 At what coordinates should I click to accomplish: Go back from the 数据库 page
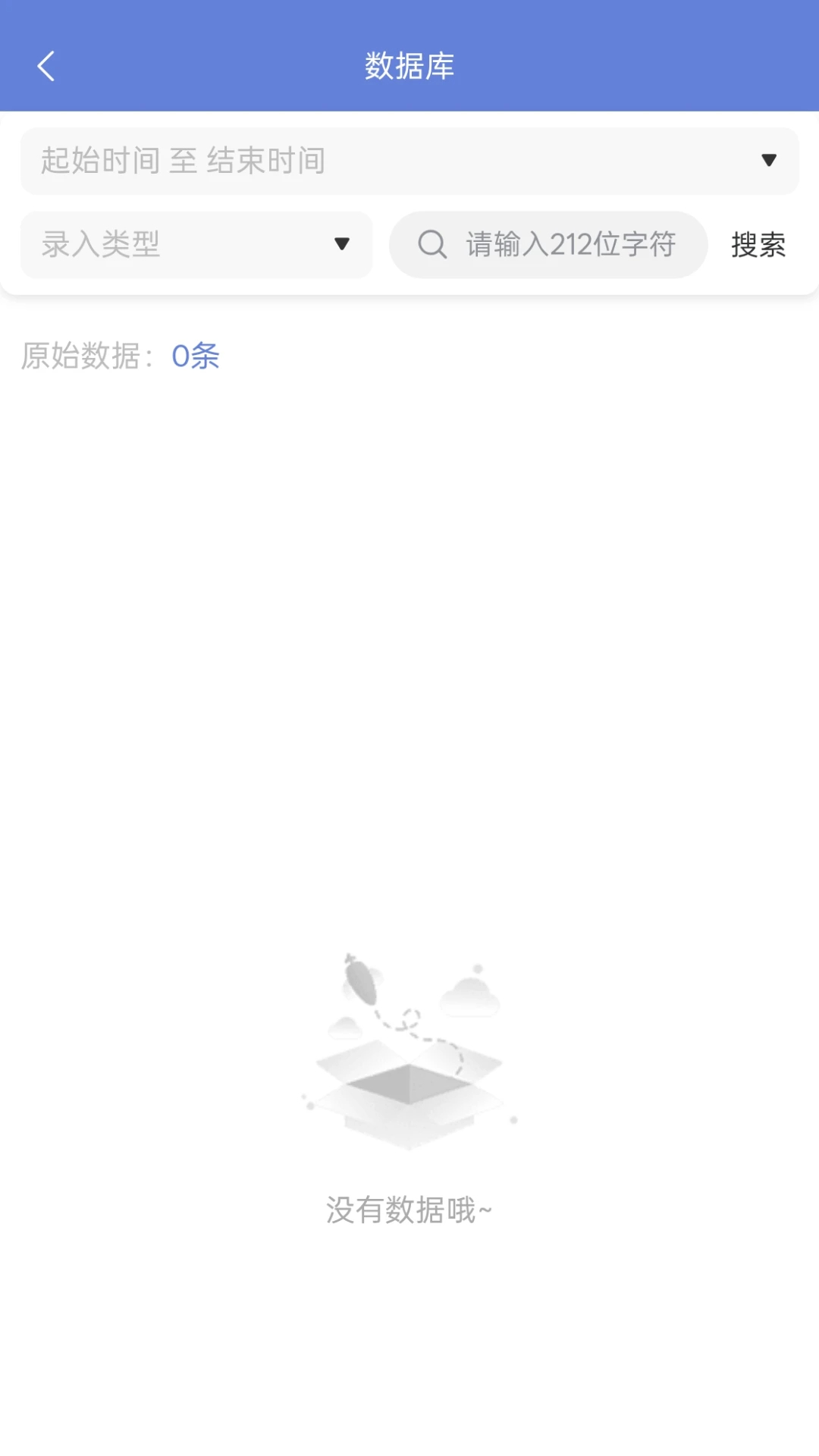pyautogui.click(x=46, y=66)
